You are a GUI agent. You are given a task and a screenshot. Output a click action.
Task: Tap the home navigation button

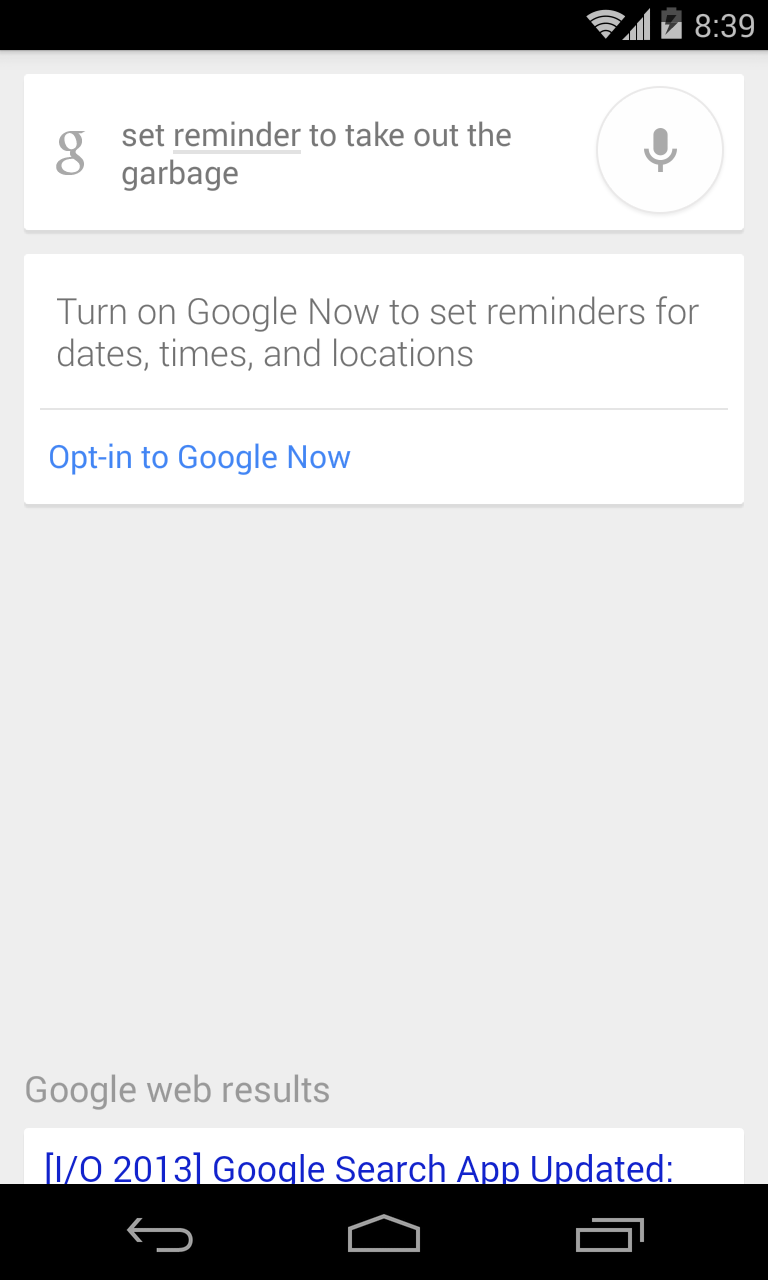coord(383,1234)
